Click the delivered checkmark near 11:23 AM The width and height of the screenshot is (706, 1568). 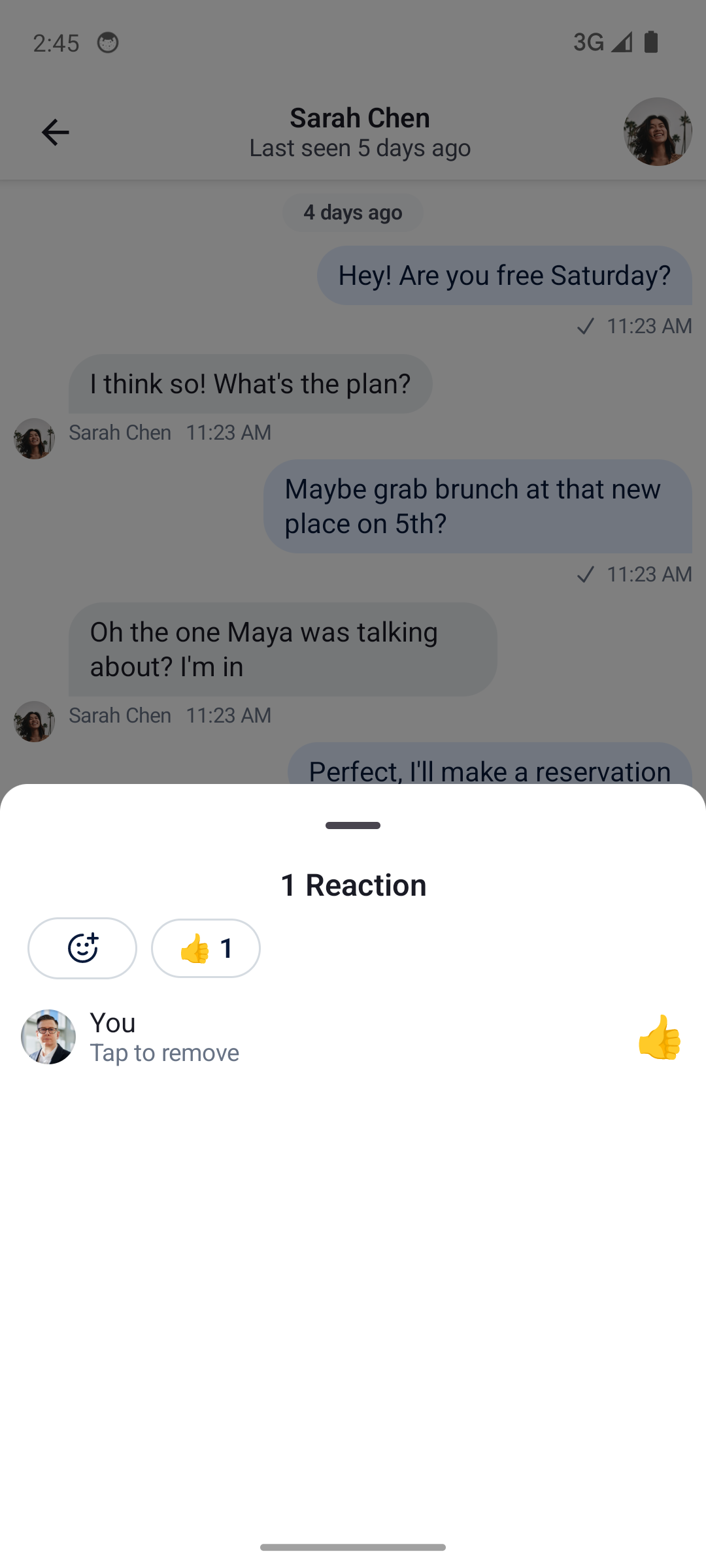click(x=586, y=326)
